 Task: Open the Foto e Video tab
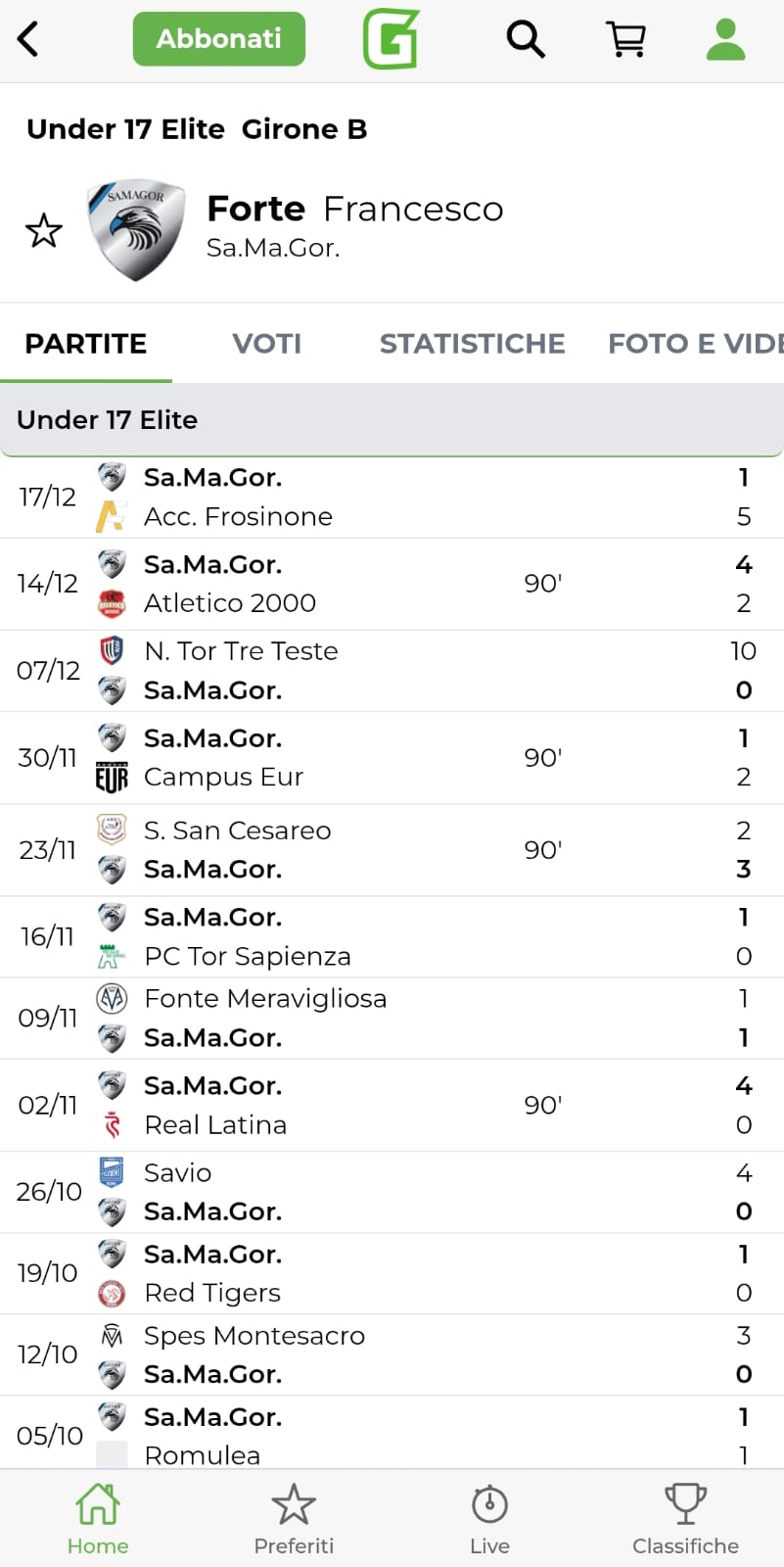[695, 344]
